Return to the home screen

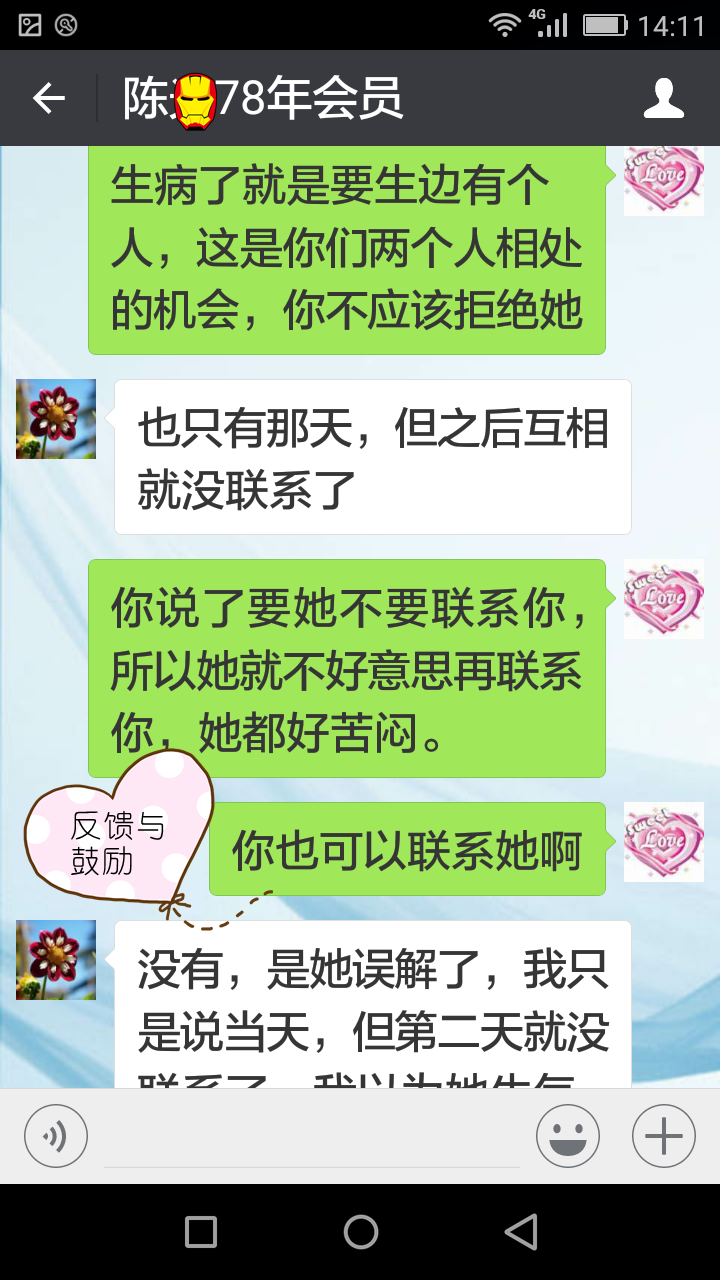[360, 1232]
